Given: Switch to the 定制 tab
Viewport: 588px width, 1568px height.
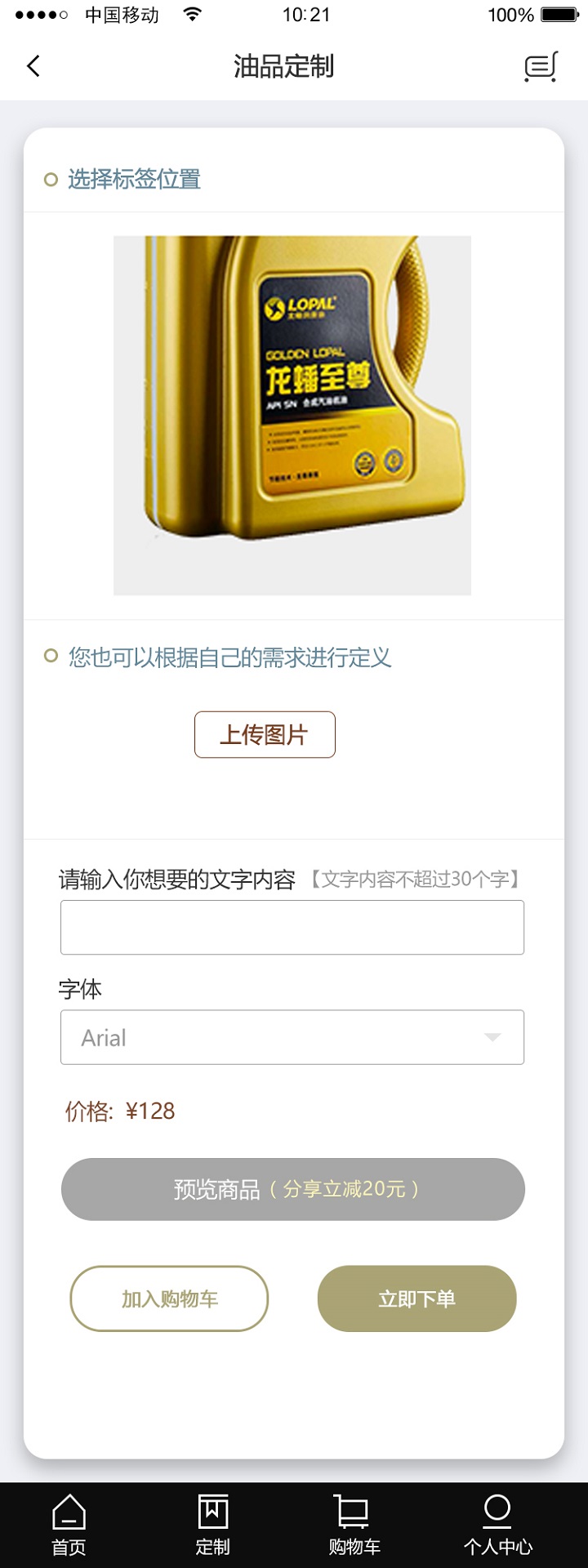Looking at the screenshot, I should click(x=212, y=1524).
